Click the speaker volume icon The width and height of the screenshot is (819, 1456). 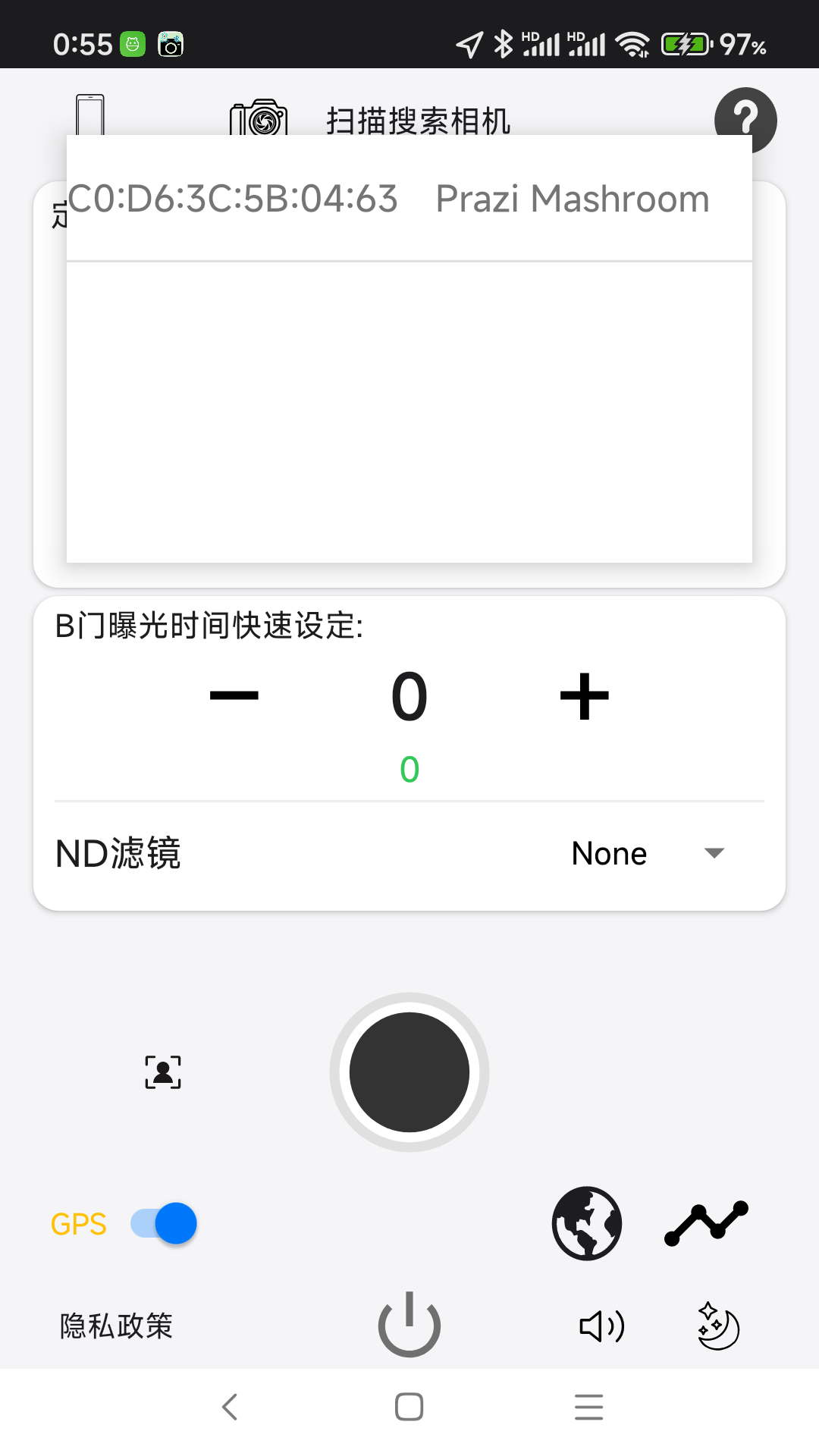600,1326
